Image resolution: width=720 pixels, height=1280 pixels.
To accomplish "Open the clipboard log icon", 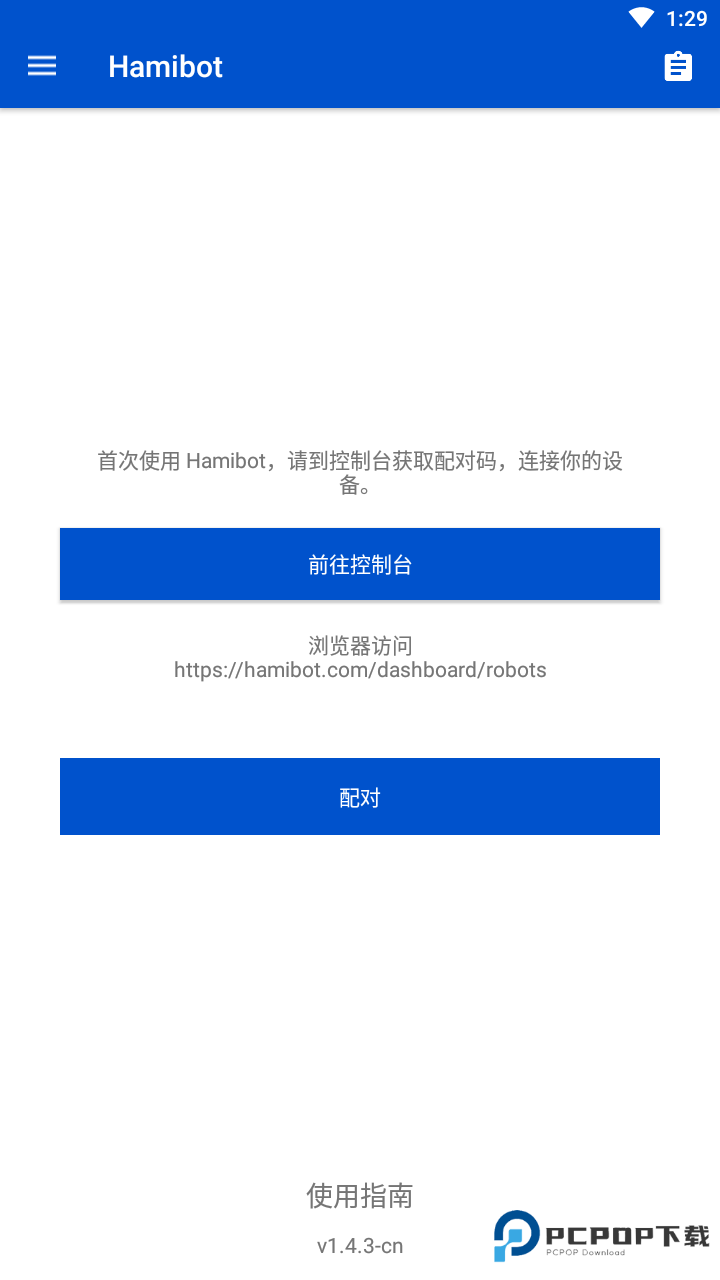I will [678, 66].
